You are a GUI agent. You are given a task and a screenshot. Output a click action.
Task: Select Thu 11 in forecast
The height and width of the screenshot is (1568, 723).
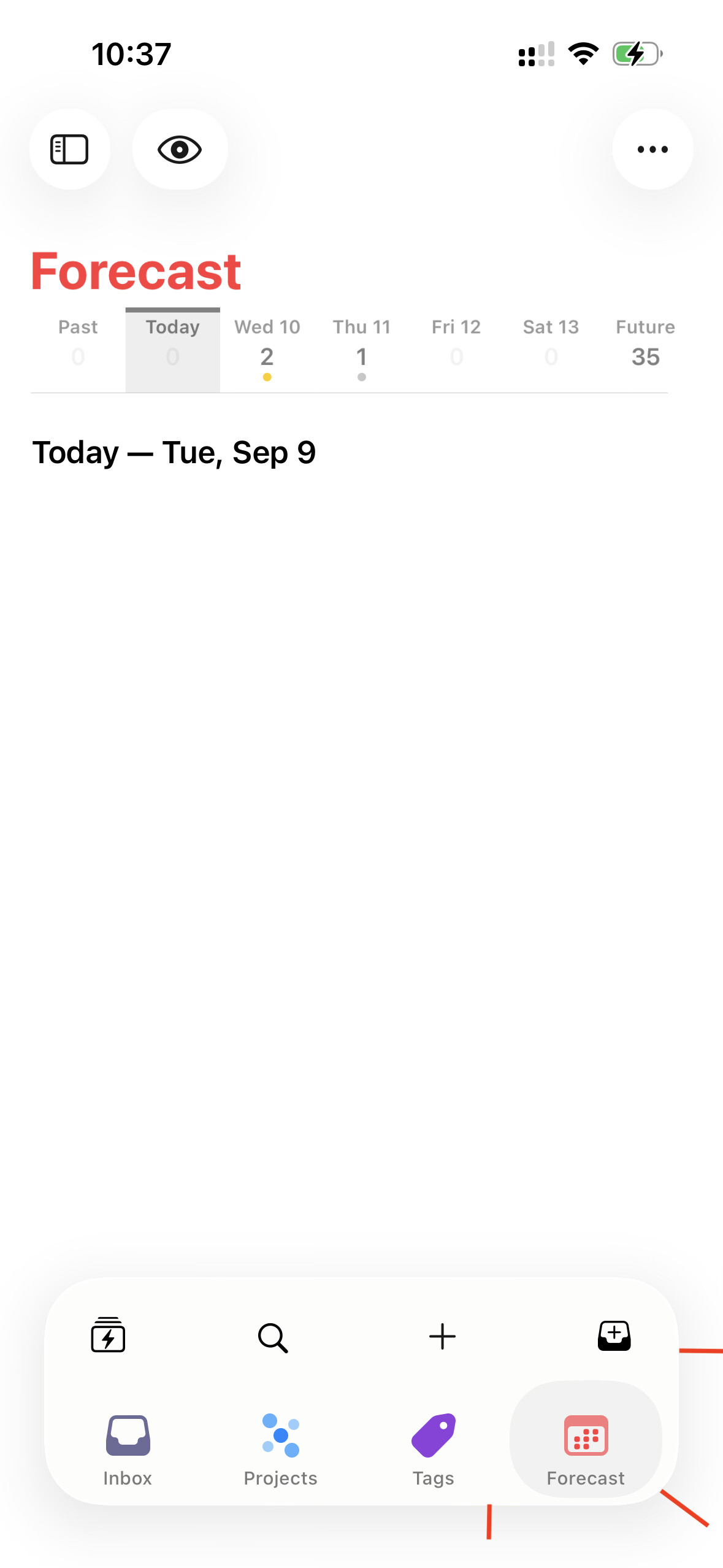click(x=361, y=342)
